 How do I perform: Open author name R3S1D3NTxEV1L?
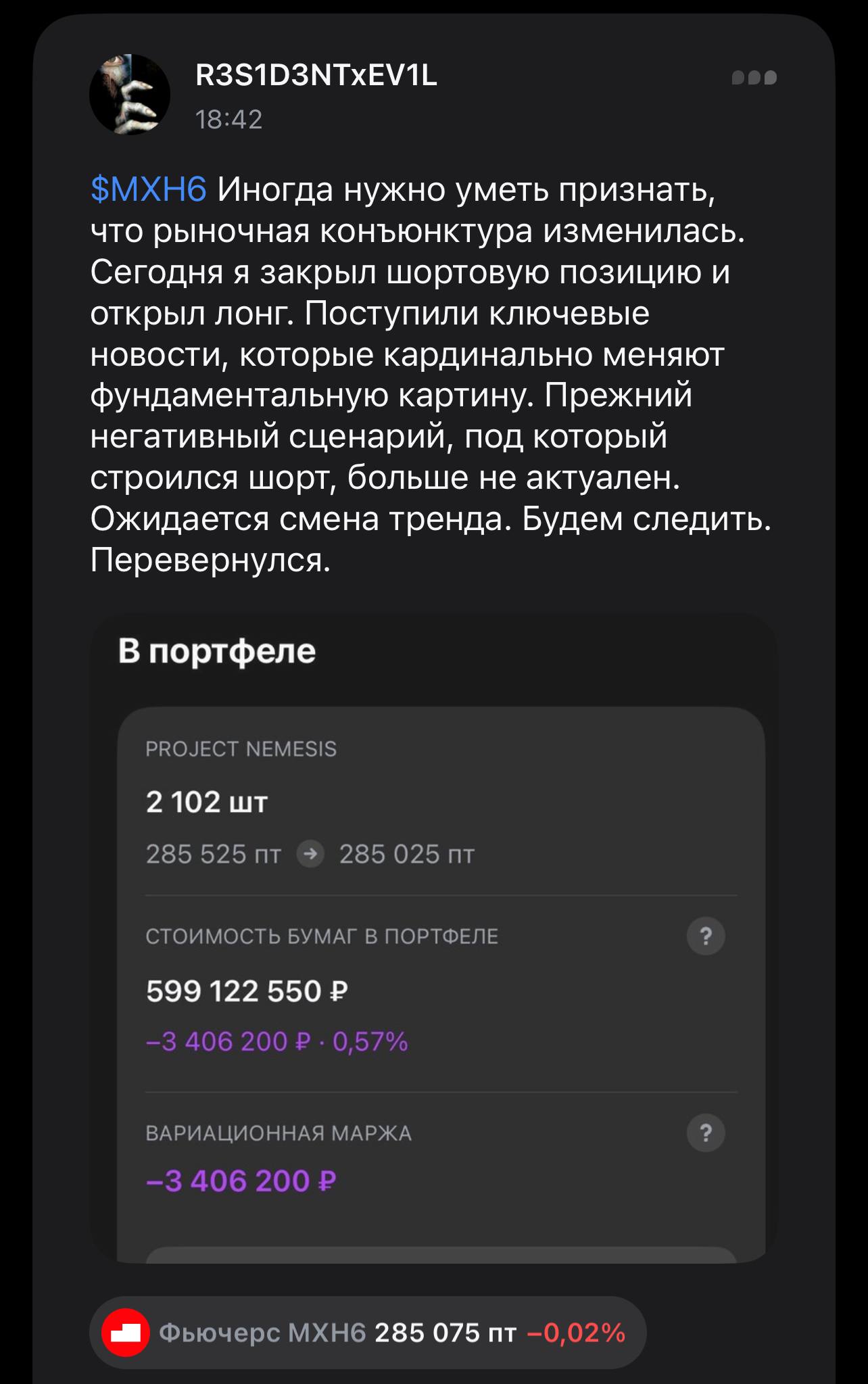coord(316,76)
